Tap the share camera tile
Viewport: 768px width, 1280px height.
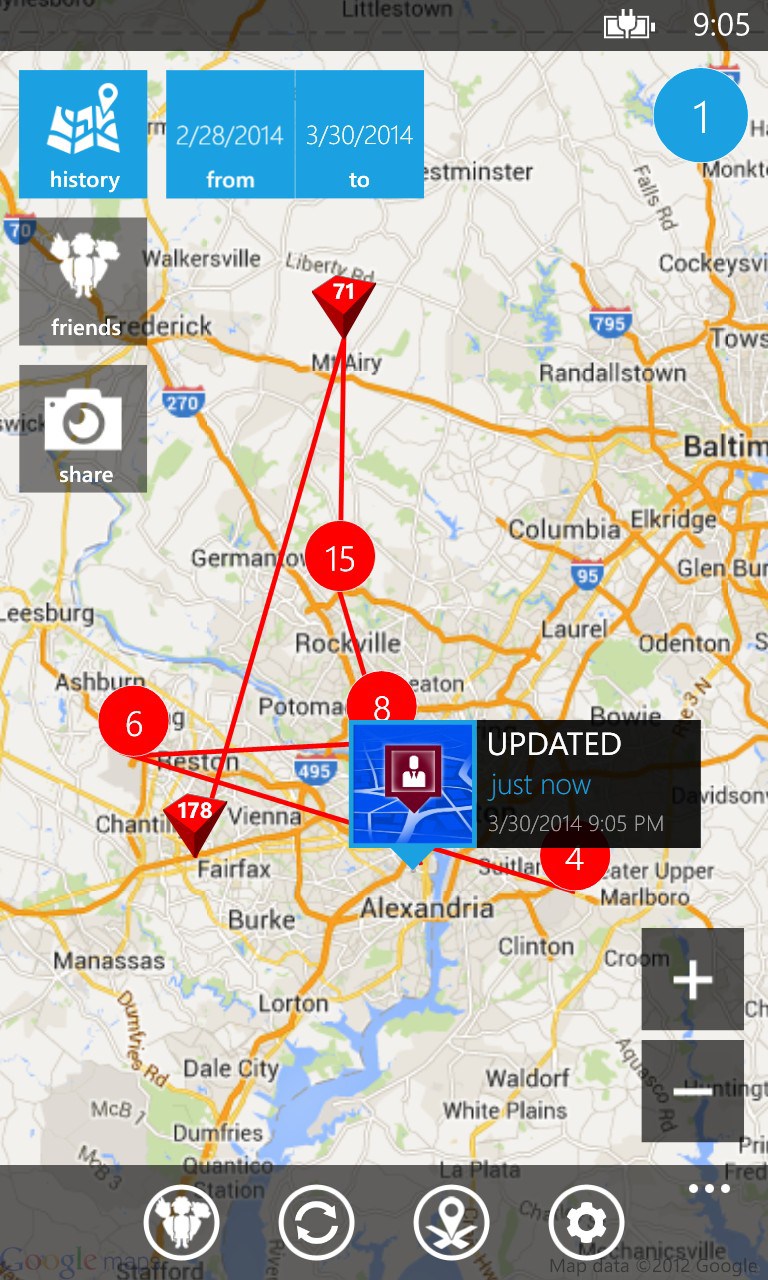(83, 428)
